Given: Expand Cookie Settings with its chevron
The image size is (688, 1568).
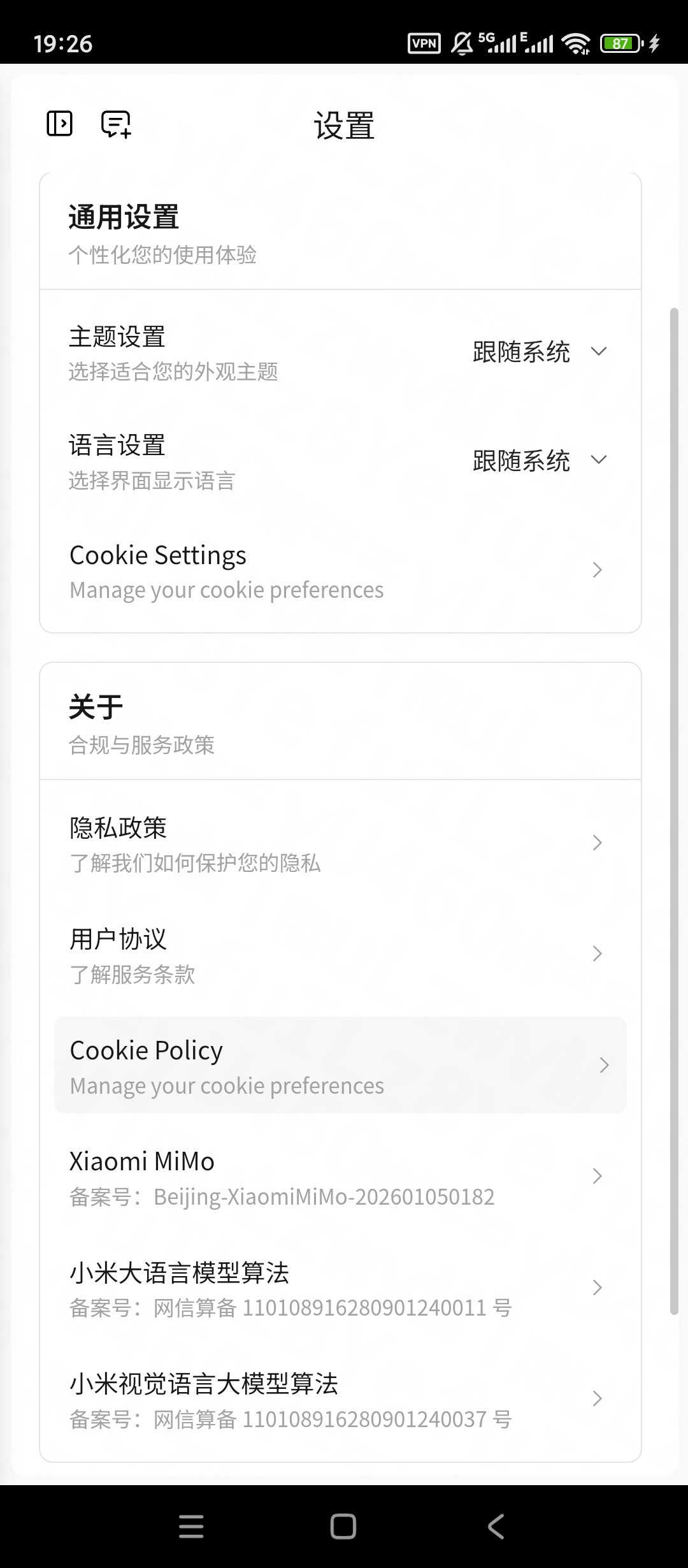Looking at the screenshot, I should (596, 570).
